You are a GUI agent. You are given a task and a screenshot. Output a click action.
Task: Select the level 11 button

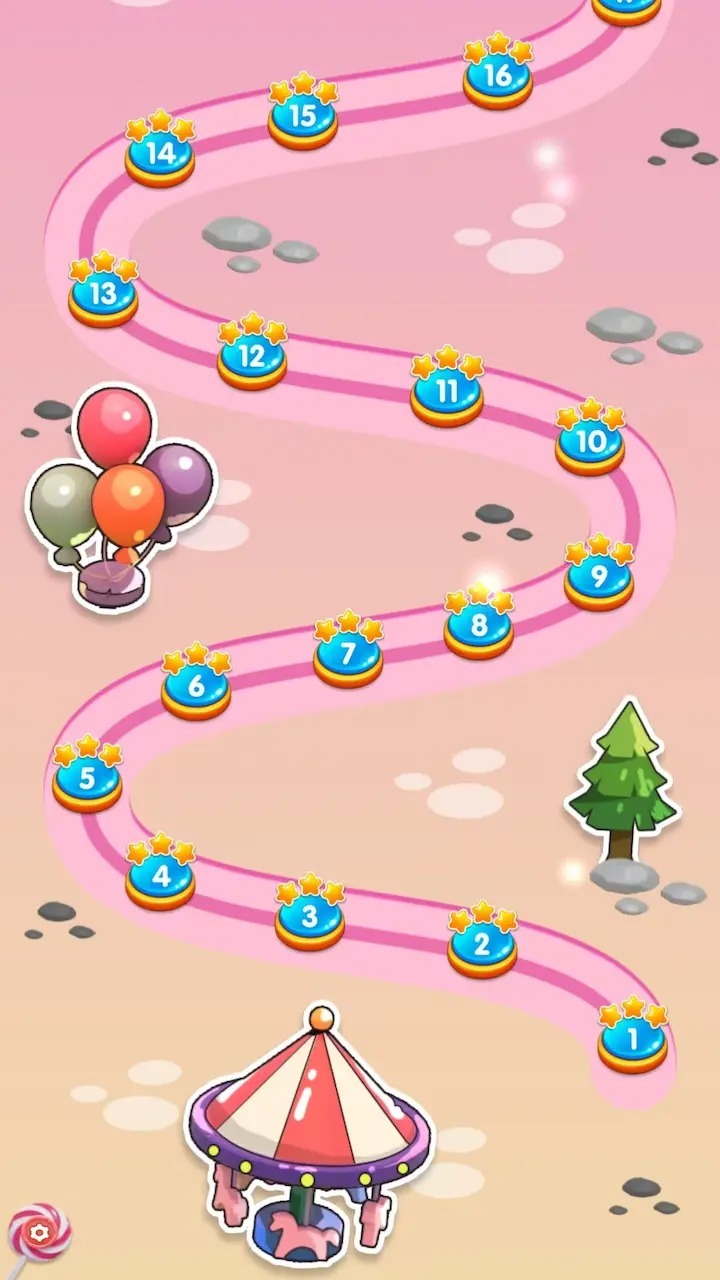click(x=447, y=392)
